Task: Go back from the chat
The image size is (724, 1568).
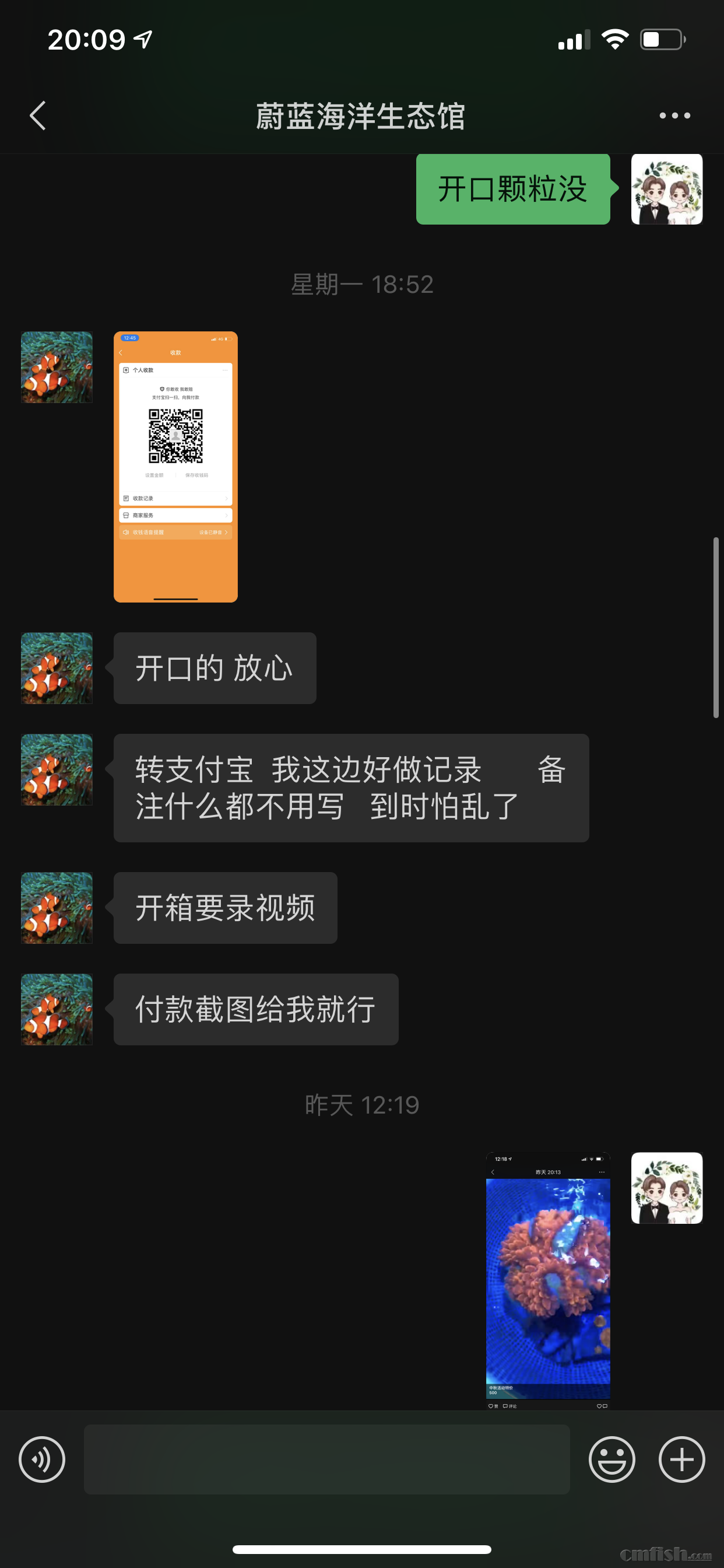Action: pyautogui.click(x=38, y=116)
